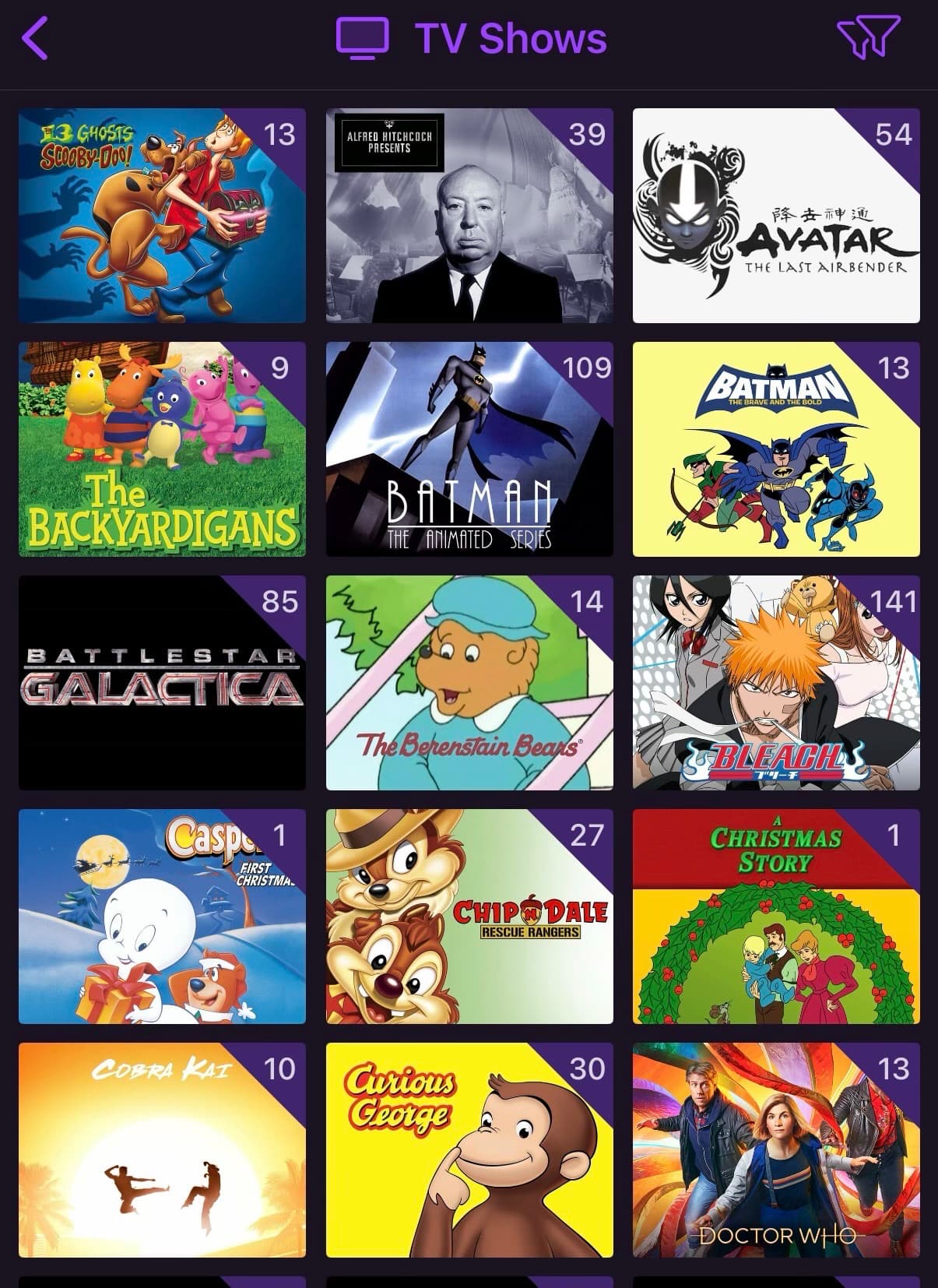Open the Bleach series tile
Image resolution: width=938 pixels, height=1288 pixels.
pos(775,683)
